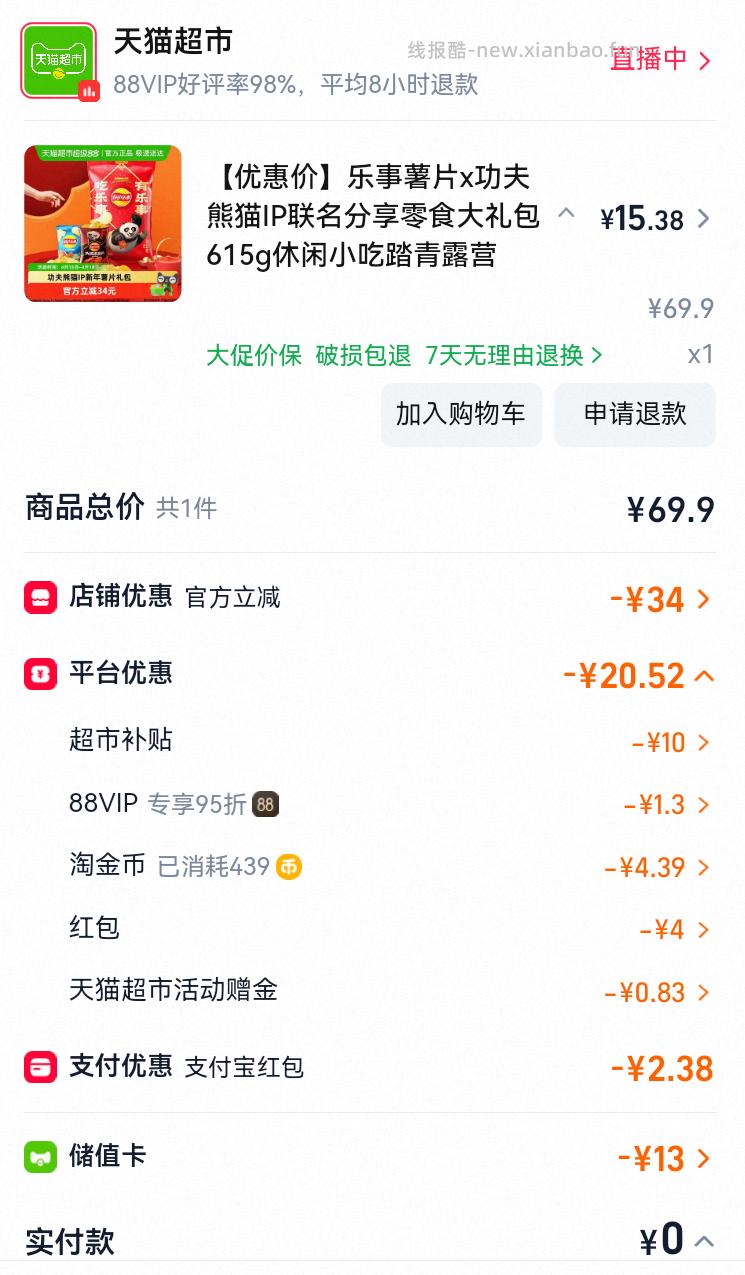View the 天猫超市活动赠金 details
The image size is (745, 1275).
point(704,993)
